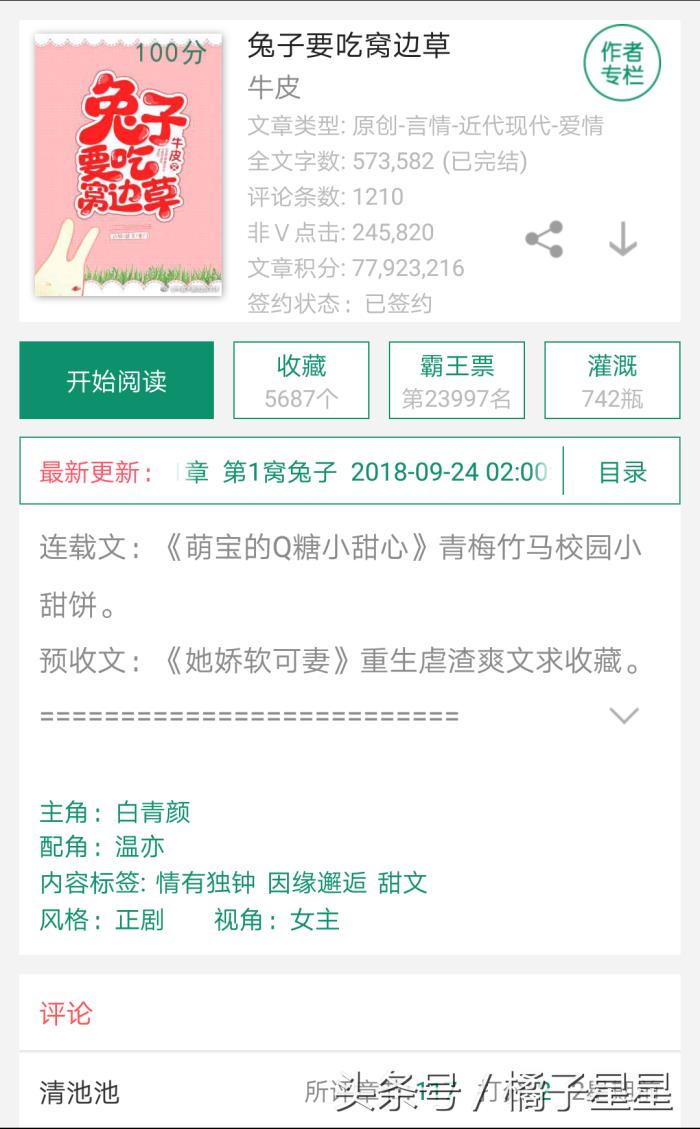Open the 目录 table of contents

click(622, 472)
